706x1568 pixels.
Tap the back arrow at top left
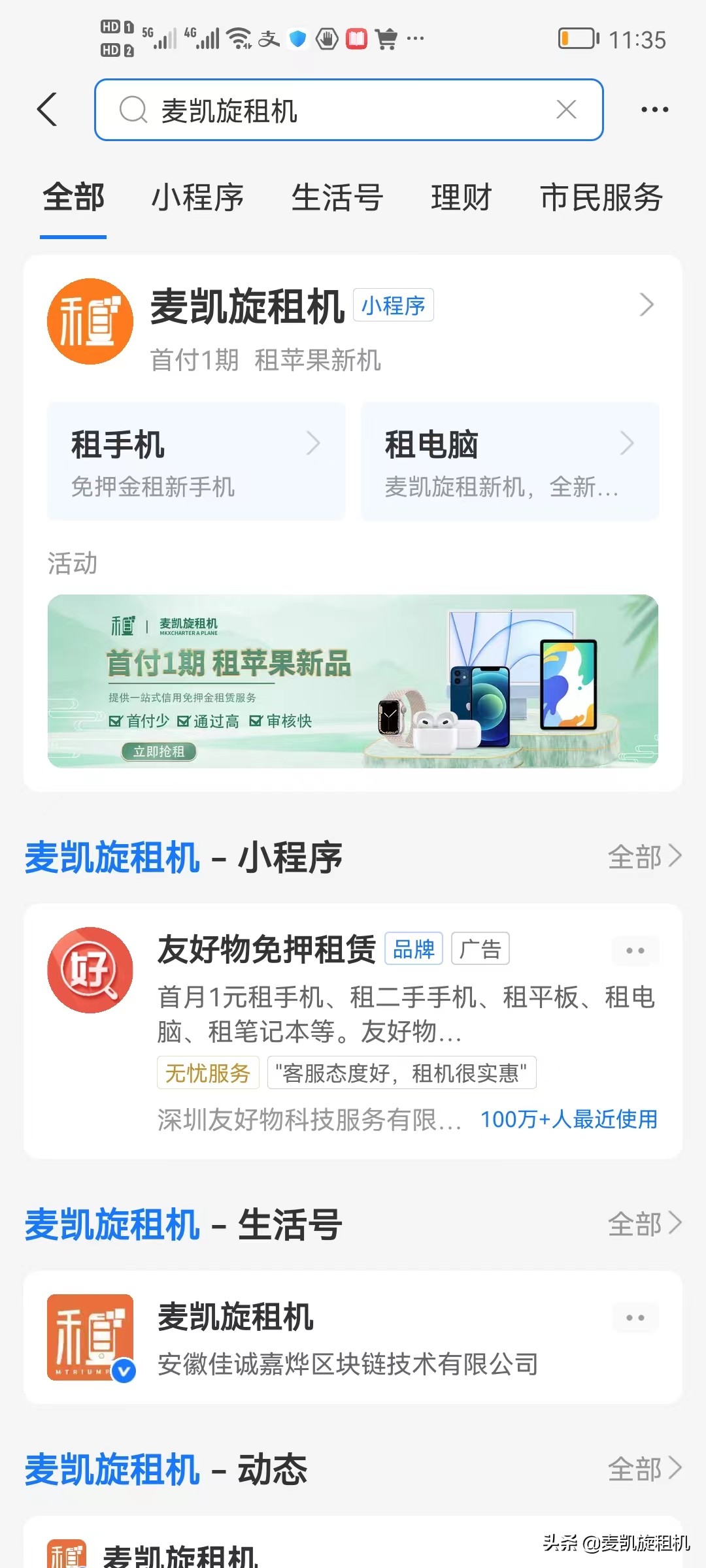pos(46,109)
